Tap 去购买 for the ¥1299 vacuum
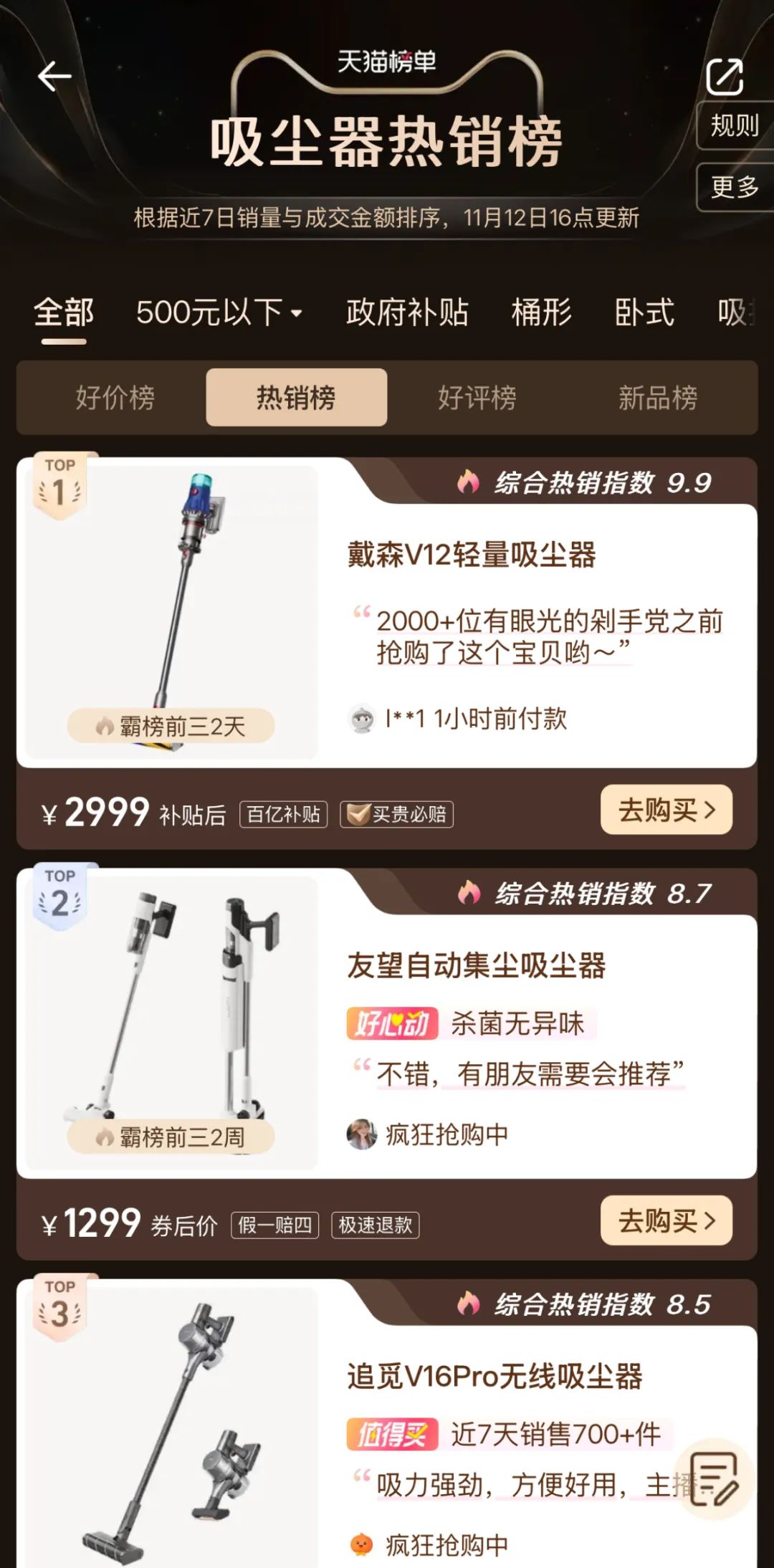 click(666, 1220)
